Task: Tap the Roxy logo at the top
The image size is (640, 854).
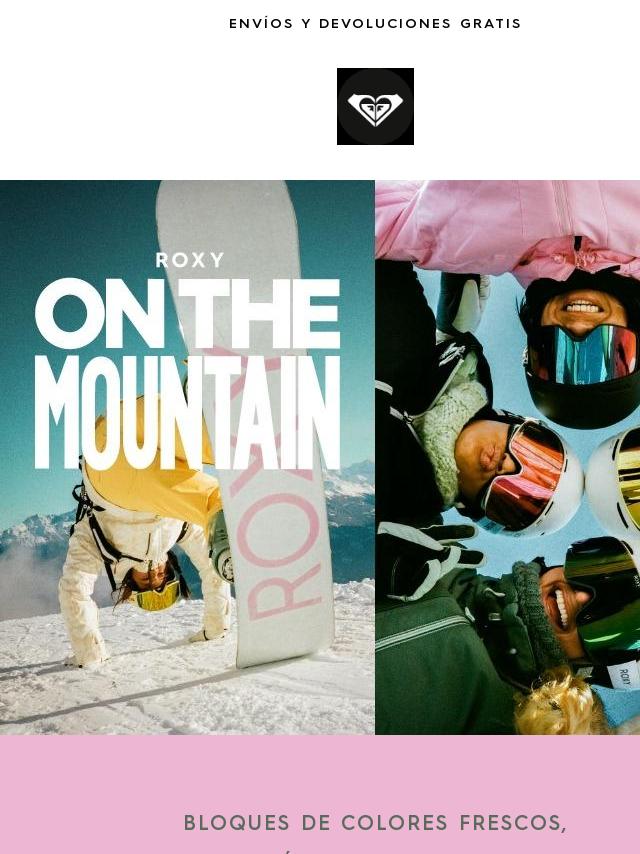Action: (375, 107)
